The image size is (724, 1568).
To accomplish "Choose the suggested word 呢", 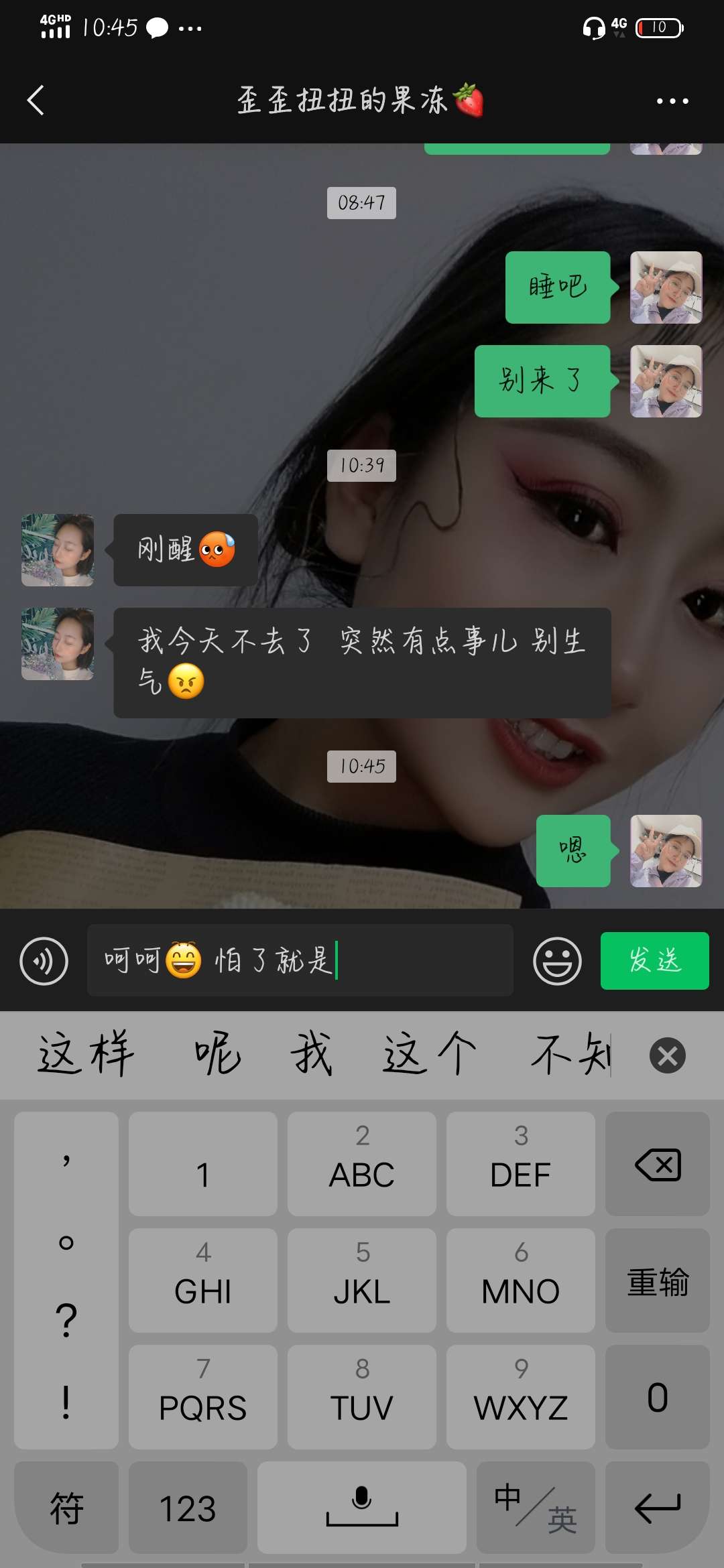I will [x=218, y=1055].
